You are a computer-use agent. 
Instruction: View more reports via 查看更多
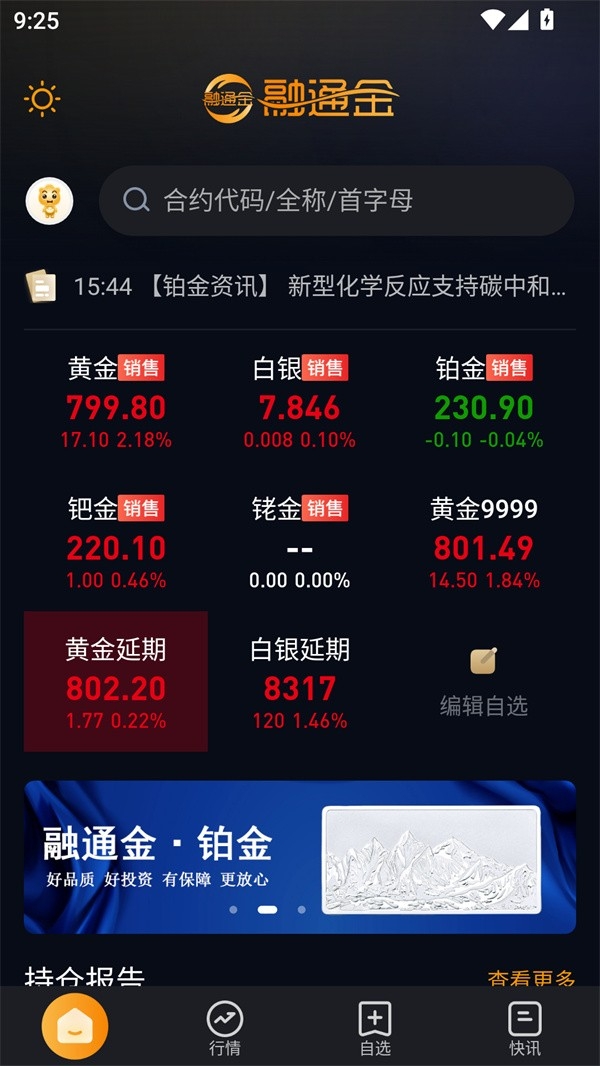(x=531, y=978)
